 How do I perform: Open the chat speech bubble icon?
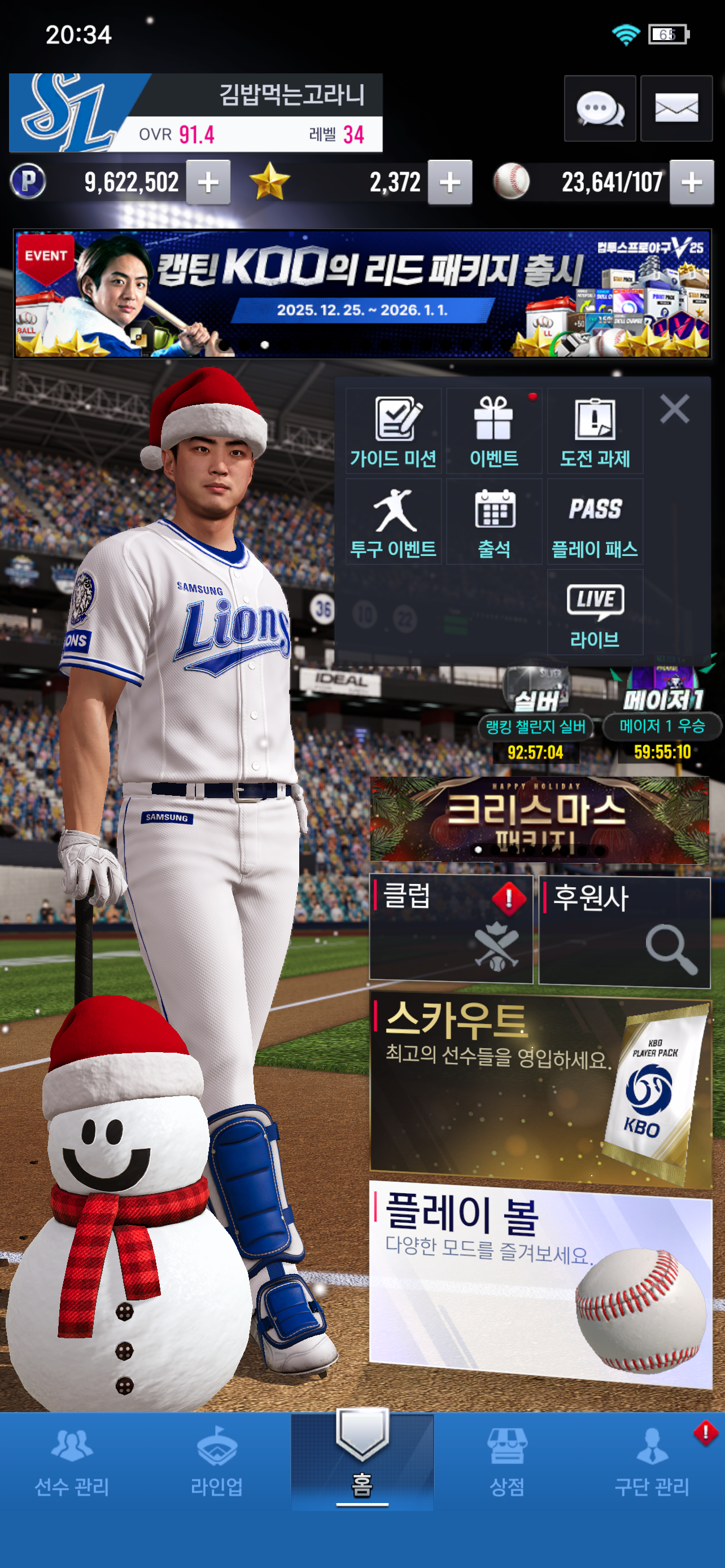[600, 109]
